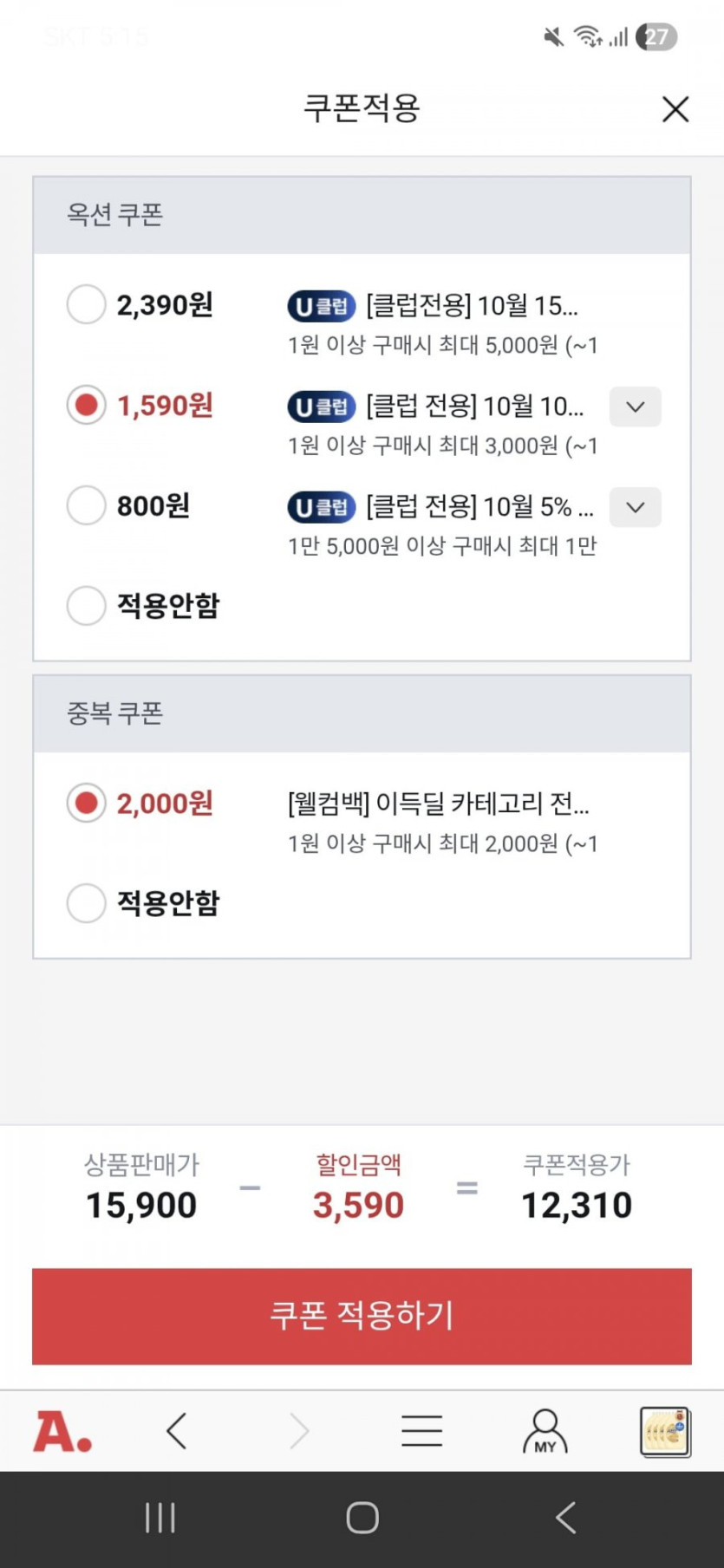The height and width of the screenshot is (1568, 724).
Task: Choose the 1,590원 option coupon
Action: [87, 406]
